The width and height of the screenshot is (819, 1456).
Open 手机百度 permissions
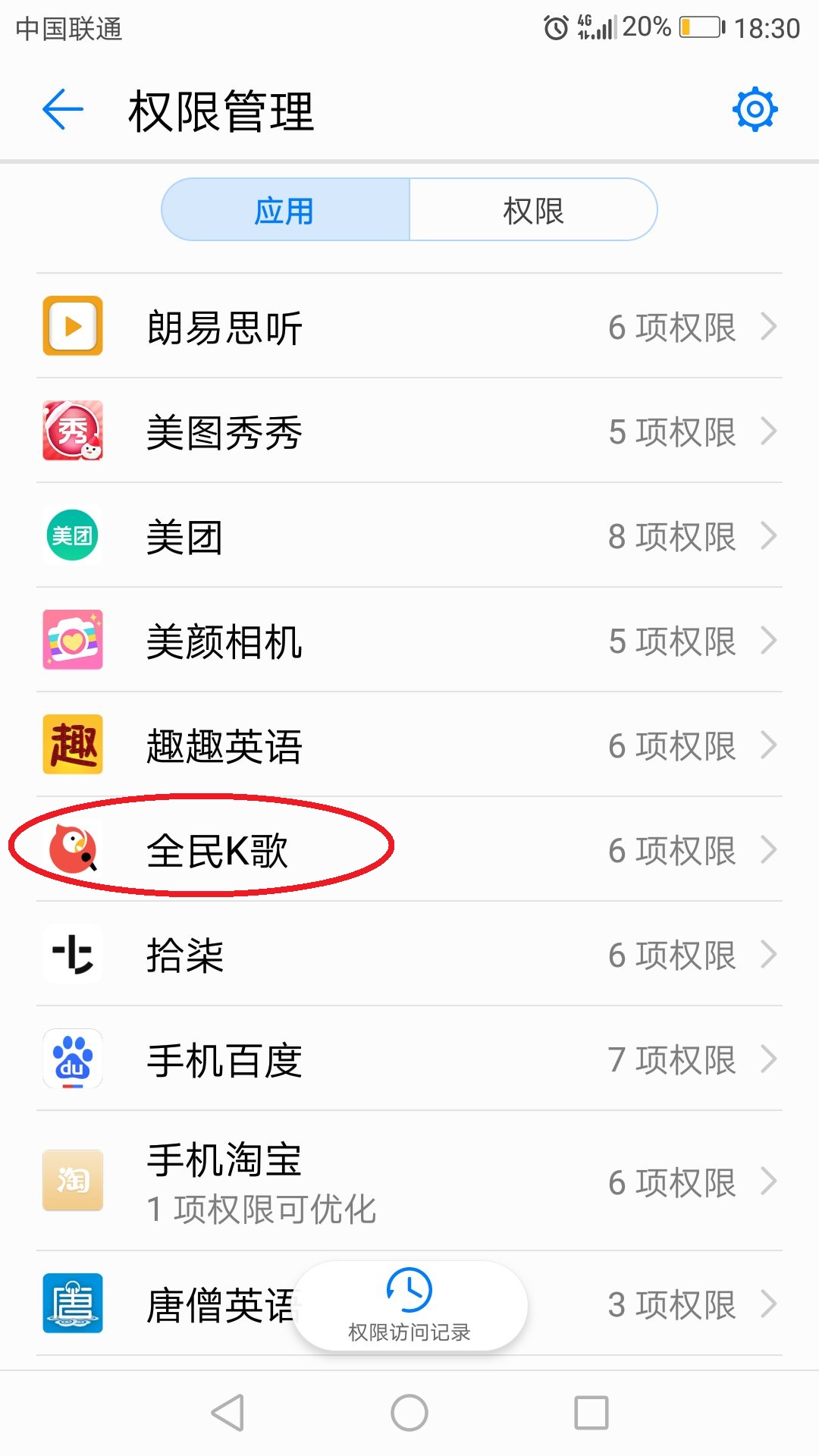409,1059
